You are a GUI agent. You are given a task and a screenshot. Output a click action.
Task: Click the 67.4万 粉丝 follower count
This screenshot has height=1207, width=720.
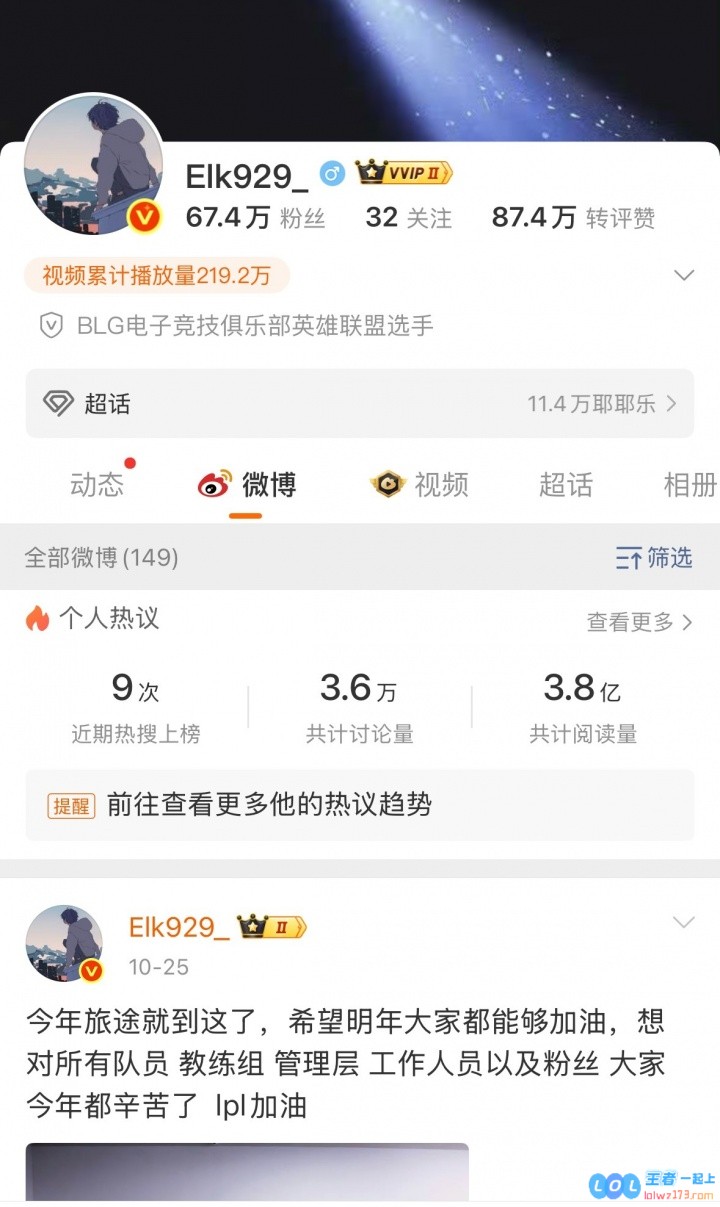[254, 217]
